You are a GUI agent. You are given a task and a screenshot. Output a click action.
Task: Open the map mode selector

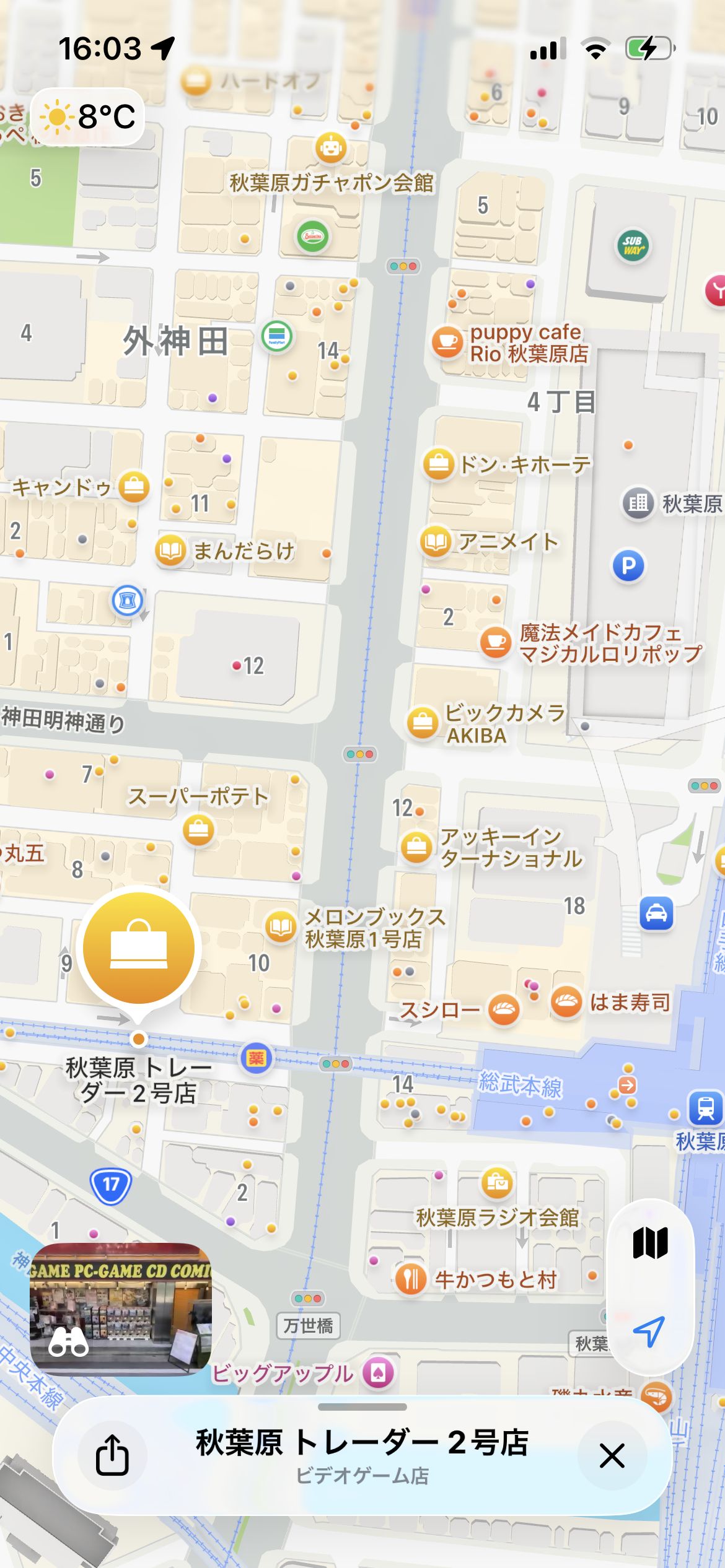[650, 1243]
